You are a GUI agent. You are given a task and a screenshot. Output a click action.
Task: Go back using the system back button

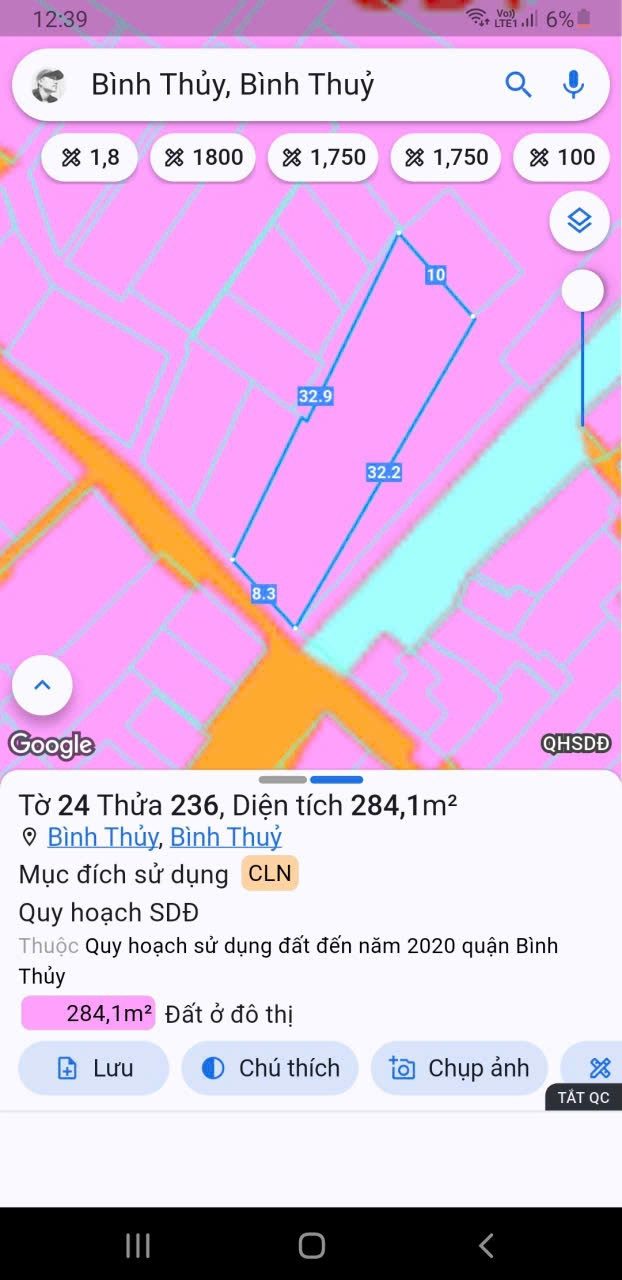[486, 1245]
